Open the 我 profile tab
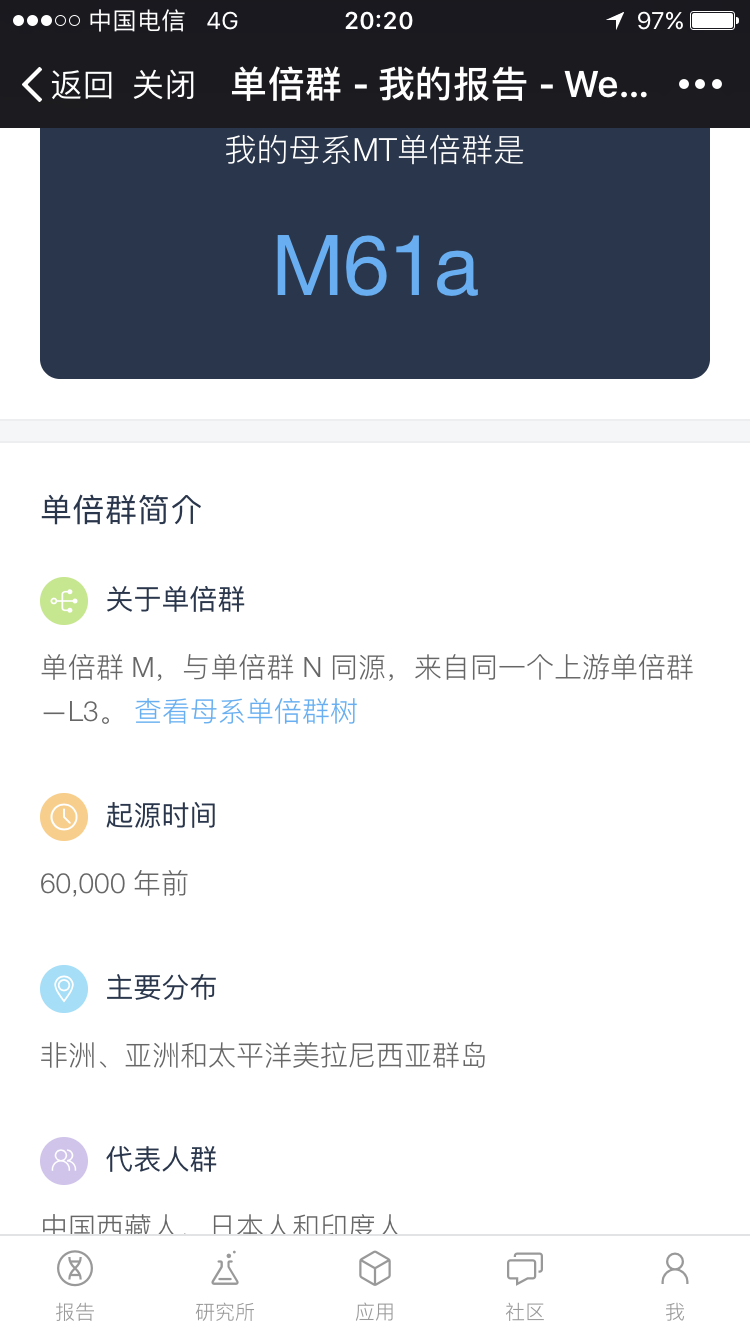Viewport: 750px width, 1334px height. (675, 1286)
